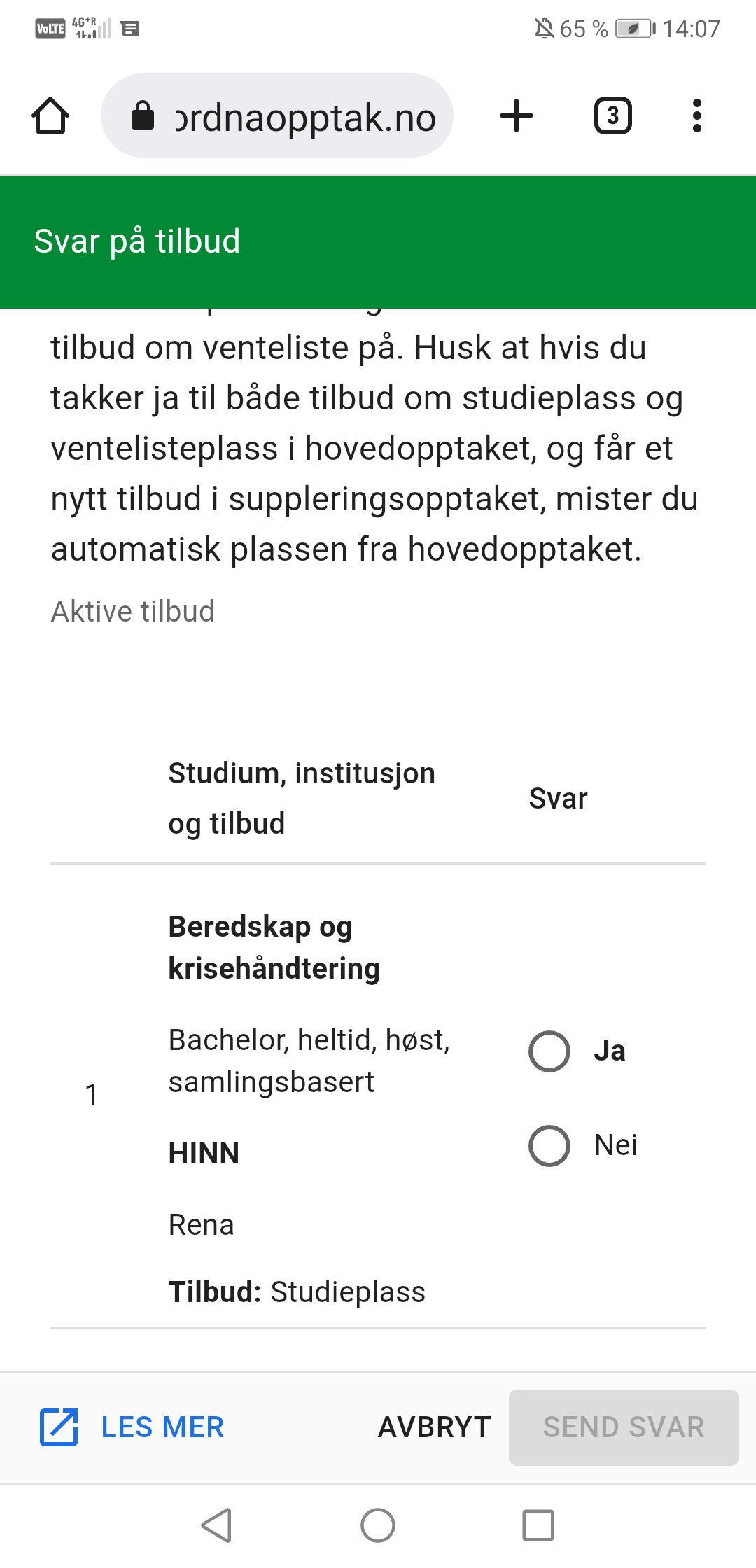
Task: Go back using the system back button
Action: (x=217, y=1525)
